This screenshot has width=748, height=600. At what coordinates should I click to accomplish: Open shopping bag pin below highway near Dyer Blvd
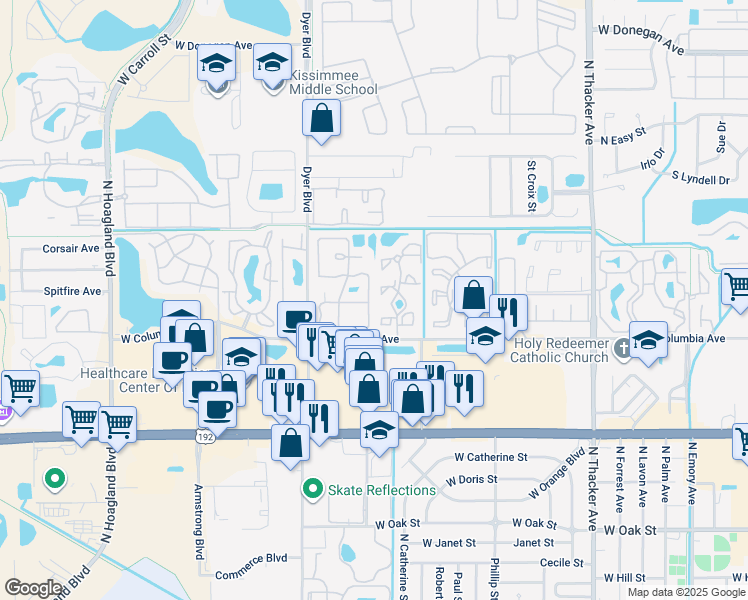coord(291,445)
